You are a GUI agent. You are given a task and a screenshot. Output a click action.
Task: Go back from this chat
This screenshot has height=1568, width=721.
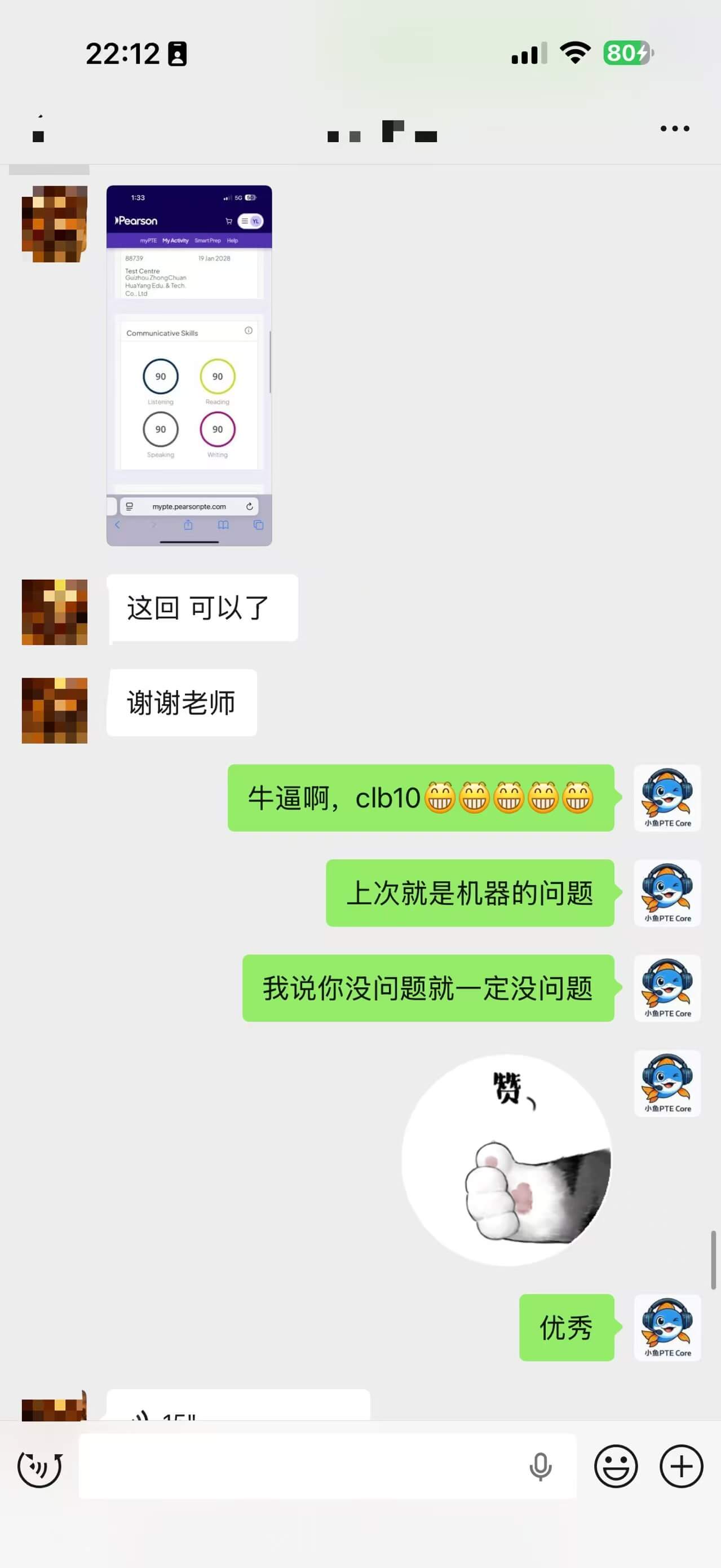tap(38, 130)
